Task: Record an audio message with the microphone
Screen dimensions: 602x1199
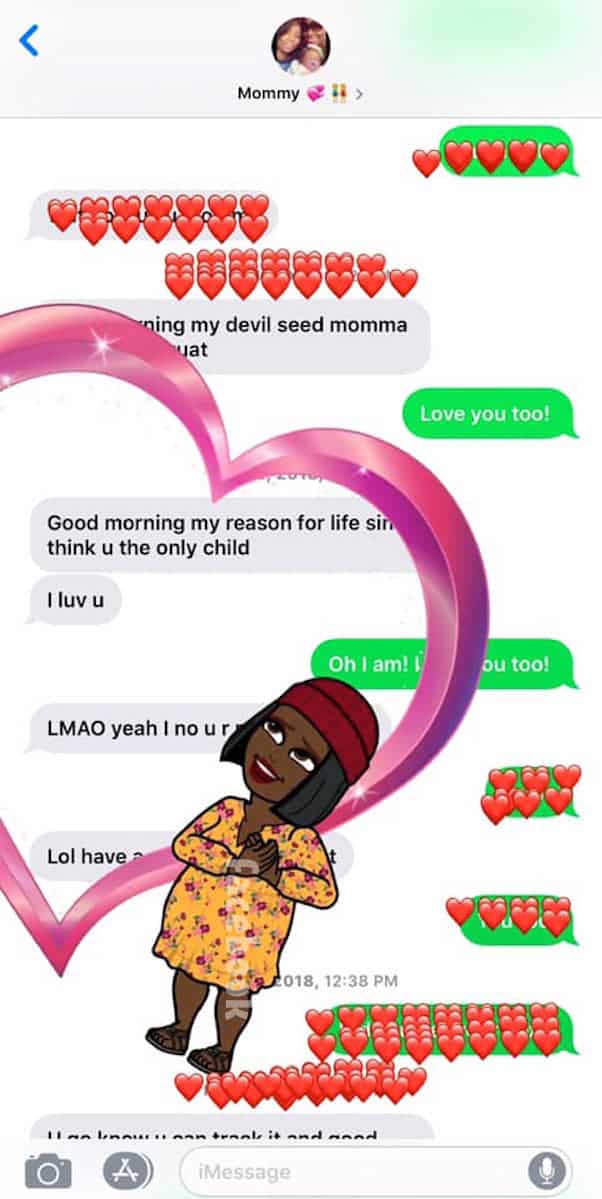Action: pos(546,1171)
